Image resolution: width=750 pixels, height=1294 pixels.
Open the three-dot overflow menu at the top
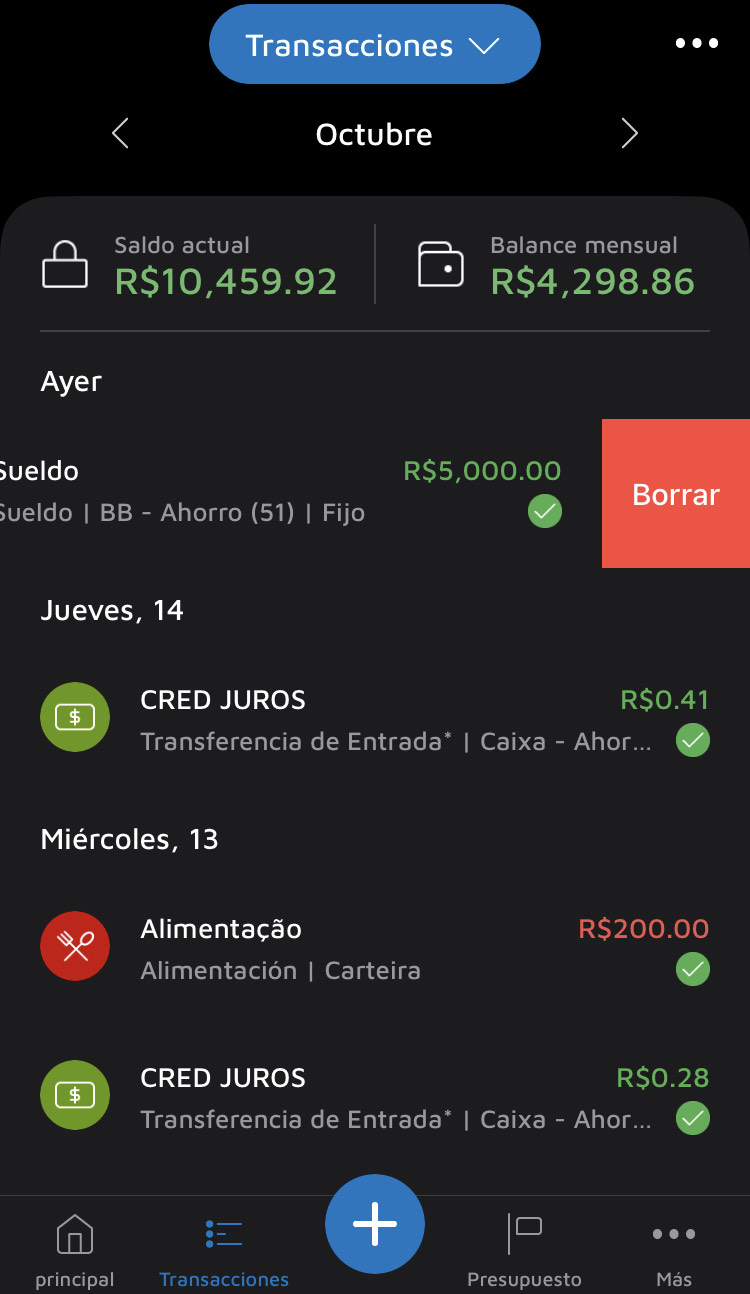(696, 44)
